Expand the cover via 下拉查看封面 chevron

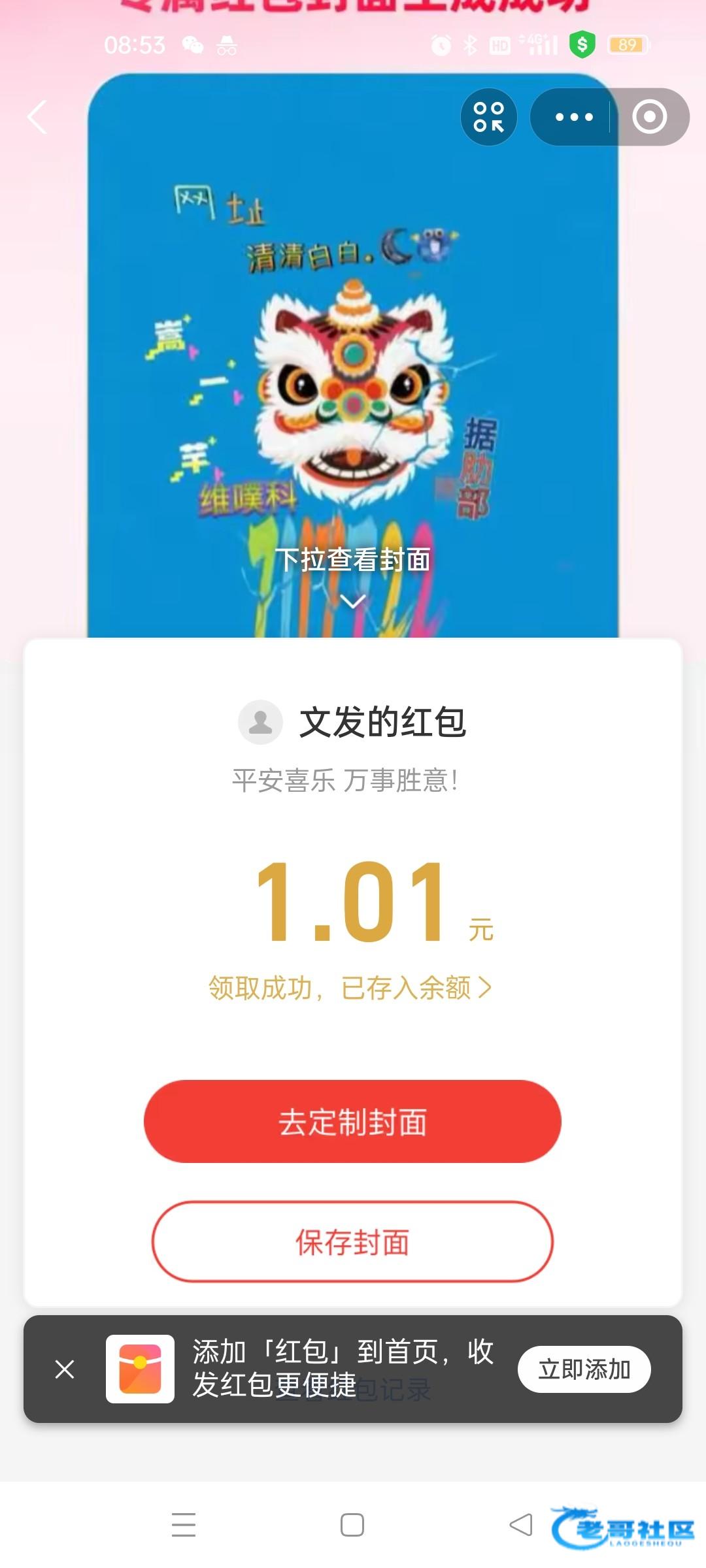(x=352, y=601)
